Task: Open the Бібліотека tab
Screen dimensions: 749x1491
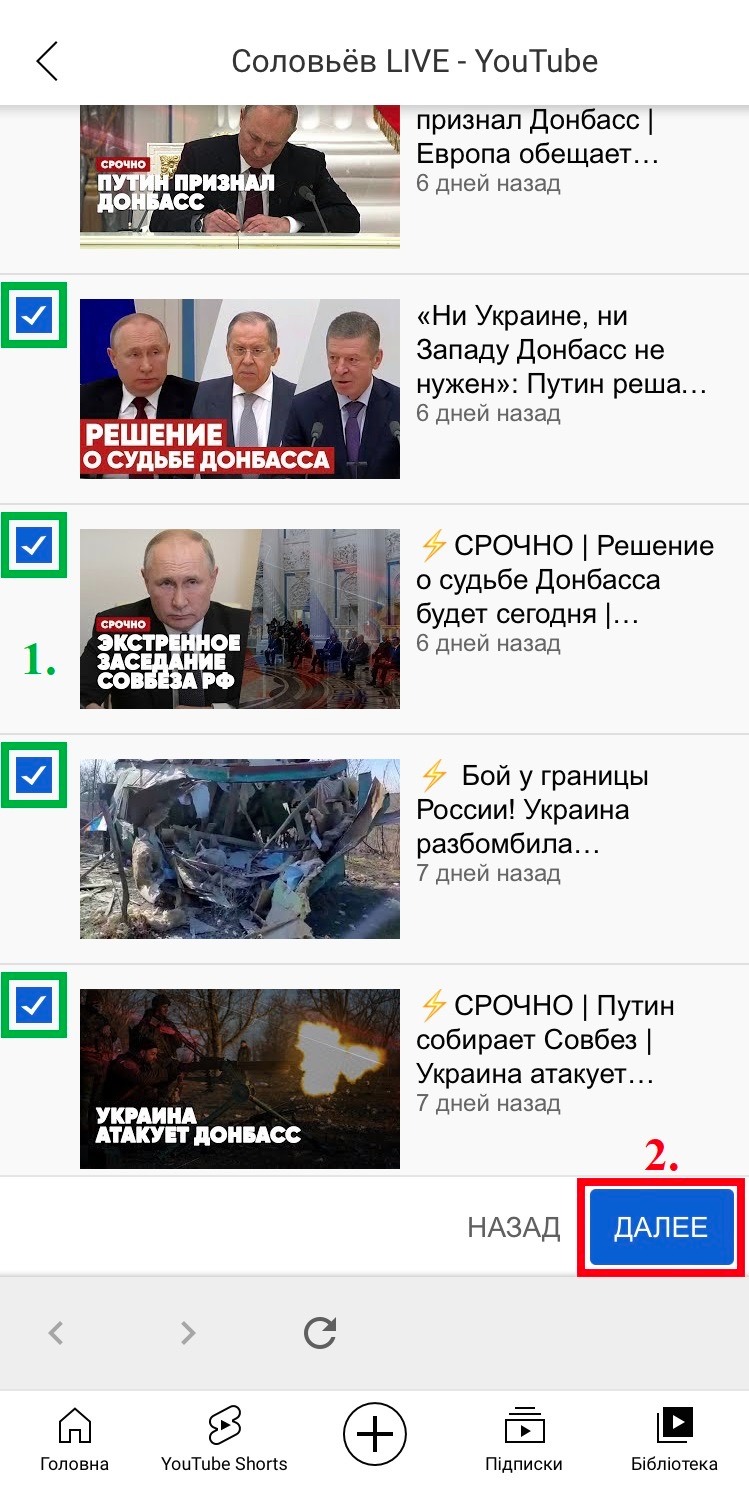Action: (x=674, y=1440)
